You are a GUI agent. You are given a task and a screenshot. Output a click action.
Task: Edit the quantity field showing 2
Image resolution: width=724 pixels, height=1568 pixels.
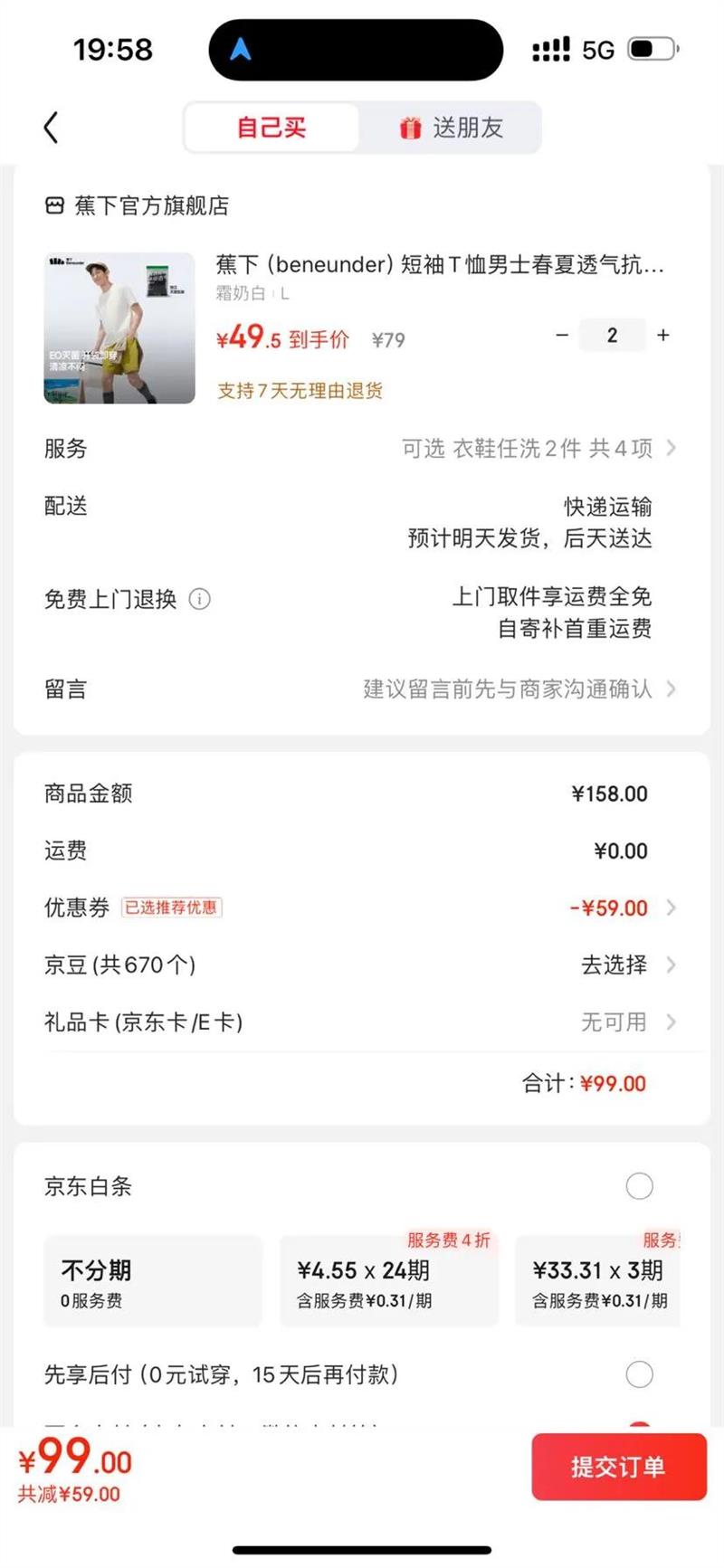[x=613, y=335]
